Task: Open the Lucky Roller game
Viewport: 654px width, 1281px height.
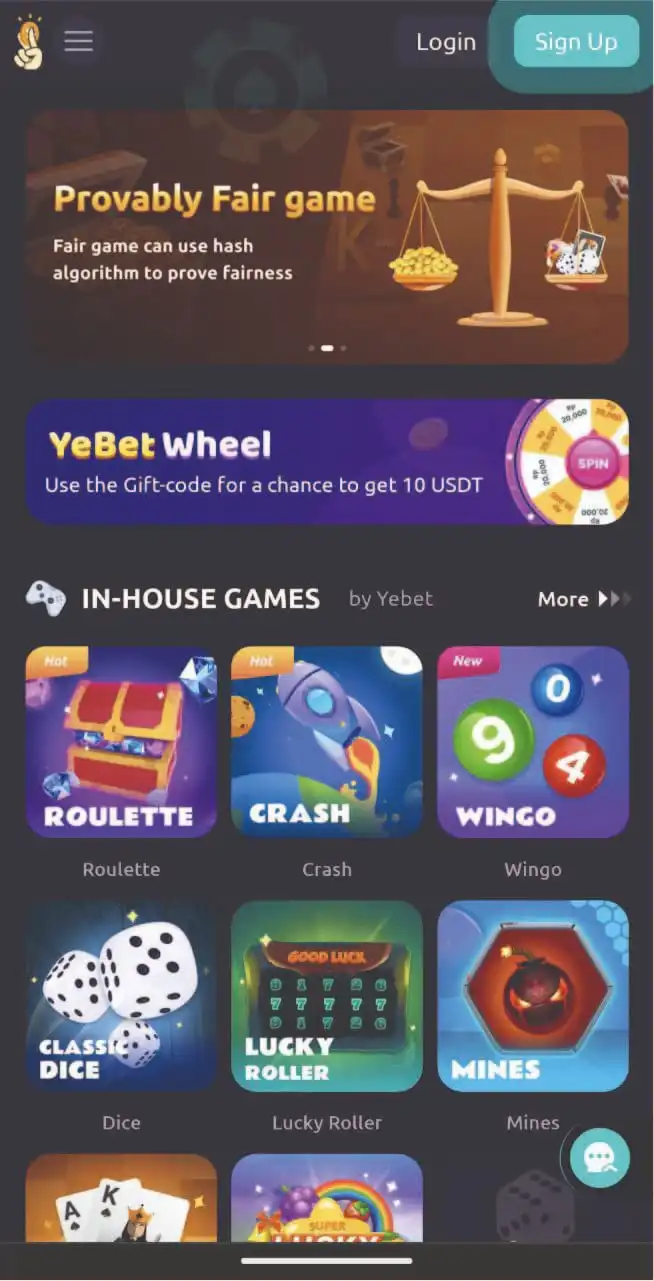Action: [x=327, y=995]
